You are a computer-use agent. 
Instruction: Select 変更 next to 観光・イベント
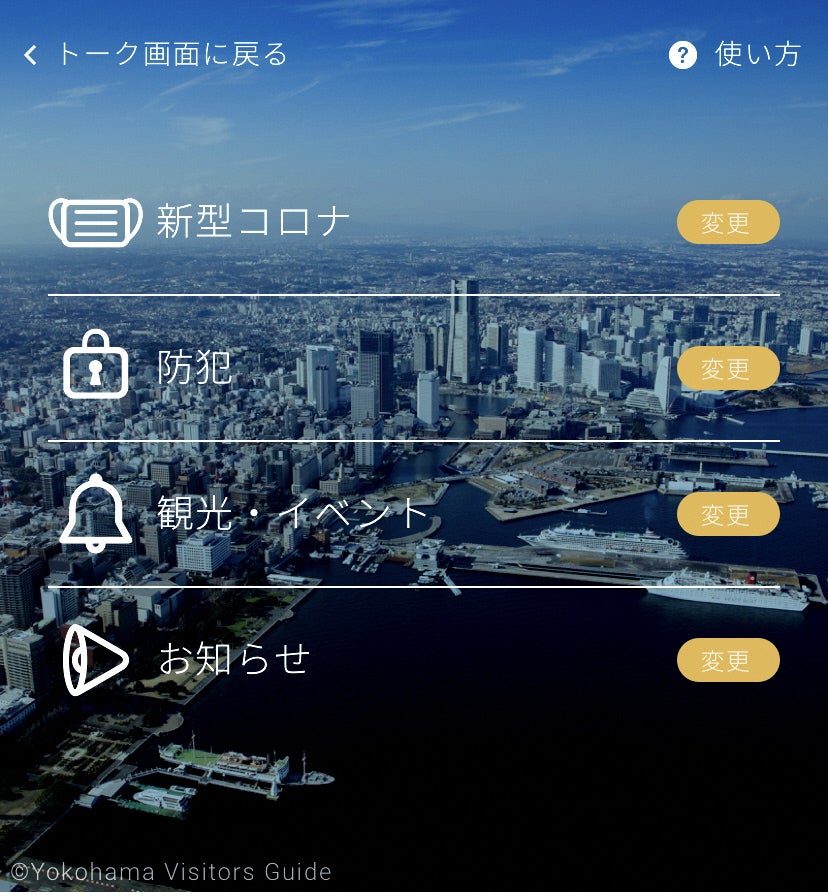[x=727, y=515]
